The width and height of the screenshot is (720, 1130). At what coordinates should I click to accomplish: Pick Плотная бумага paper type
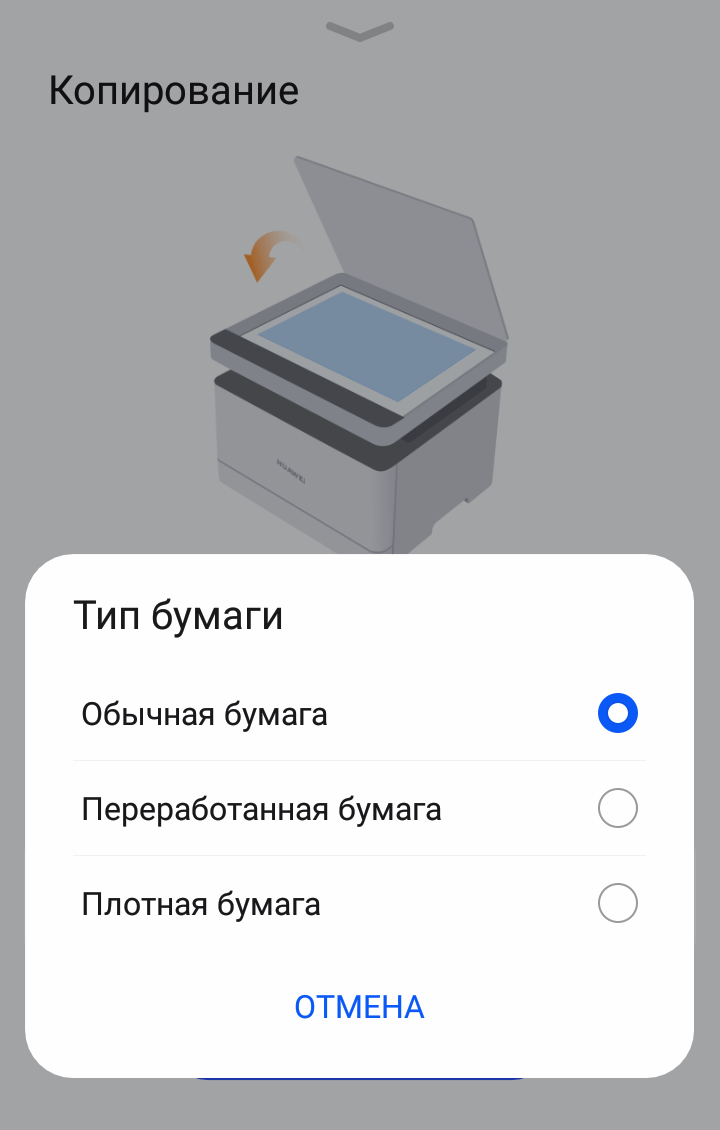tap(617, 904)
